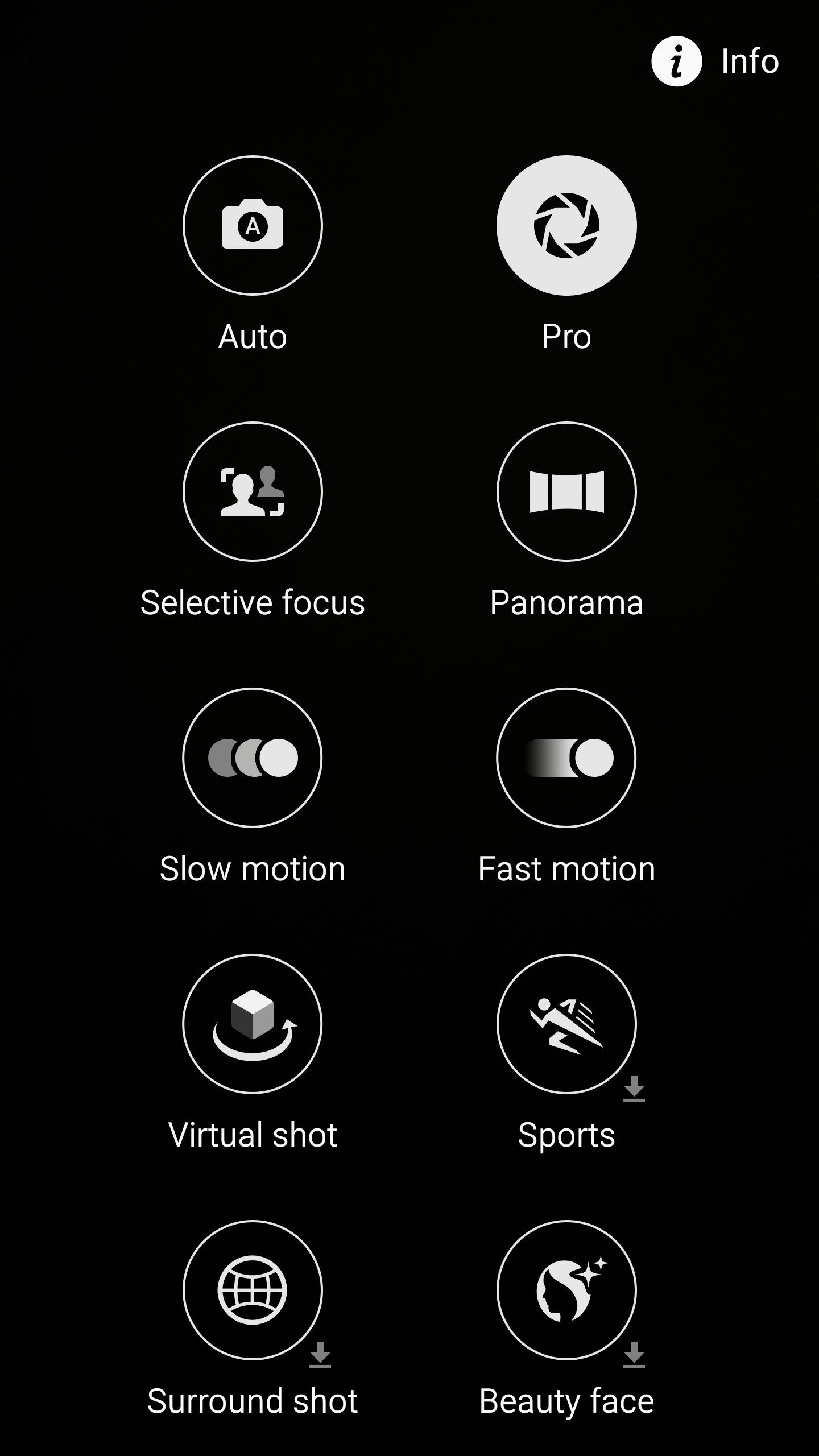Screen dimensions: 819x1456
Task: Select Panorama mode
Action: point(566,492)
